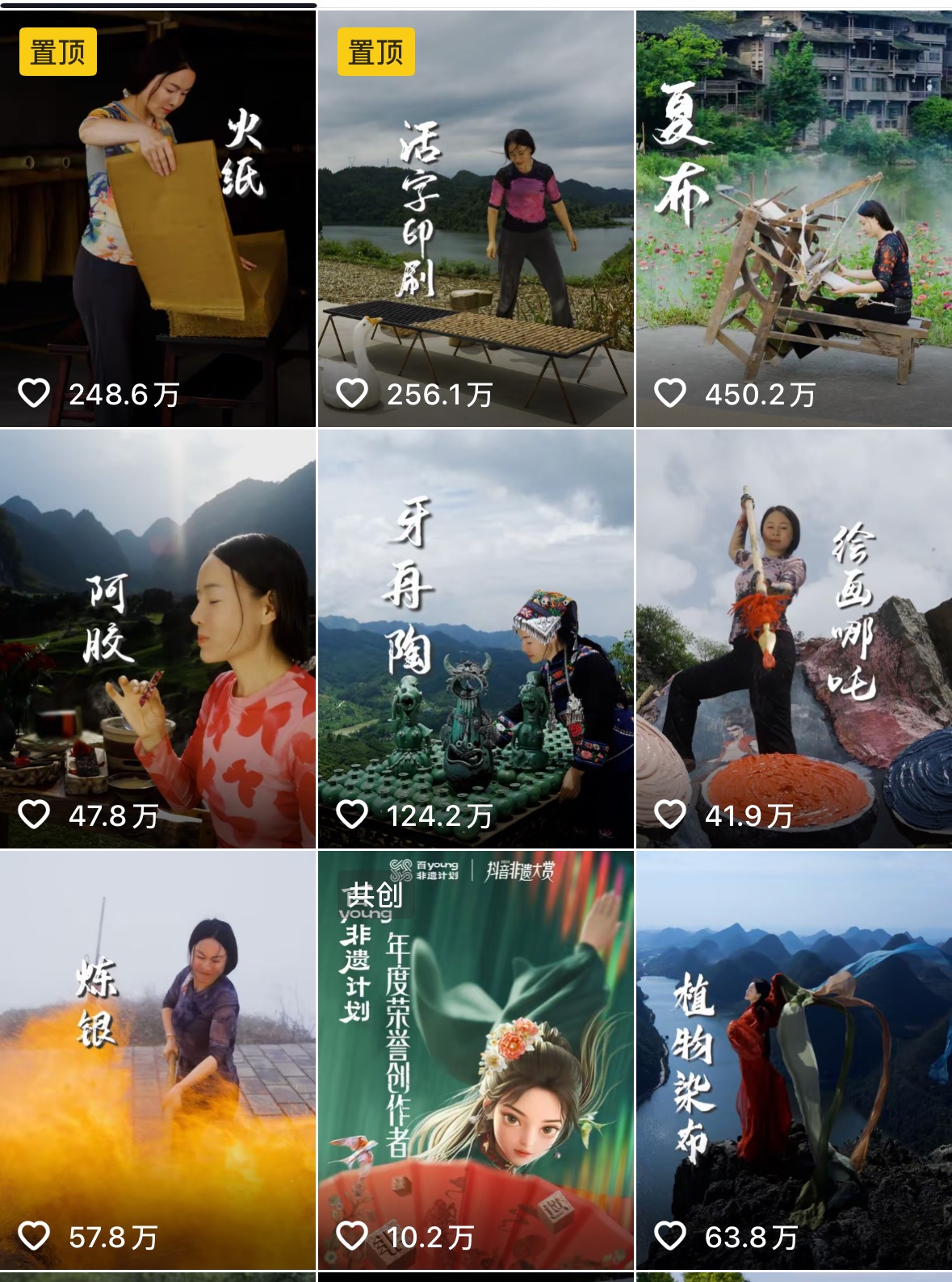
Task: Watch the 绘画哪吒 video
Action: pyautogui.click(x=794, y=639)
